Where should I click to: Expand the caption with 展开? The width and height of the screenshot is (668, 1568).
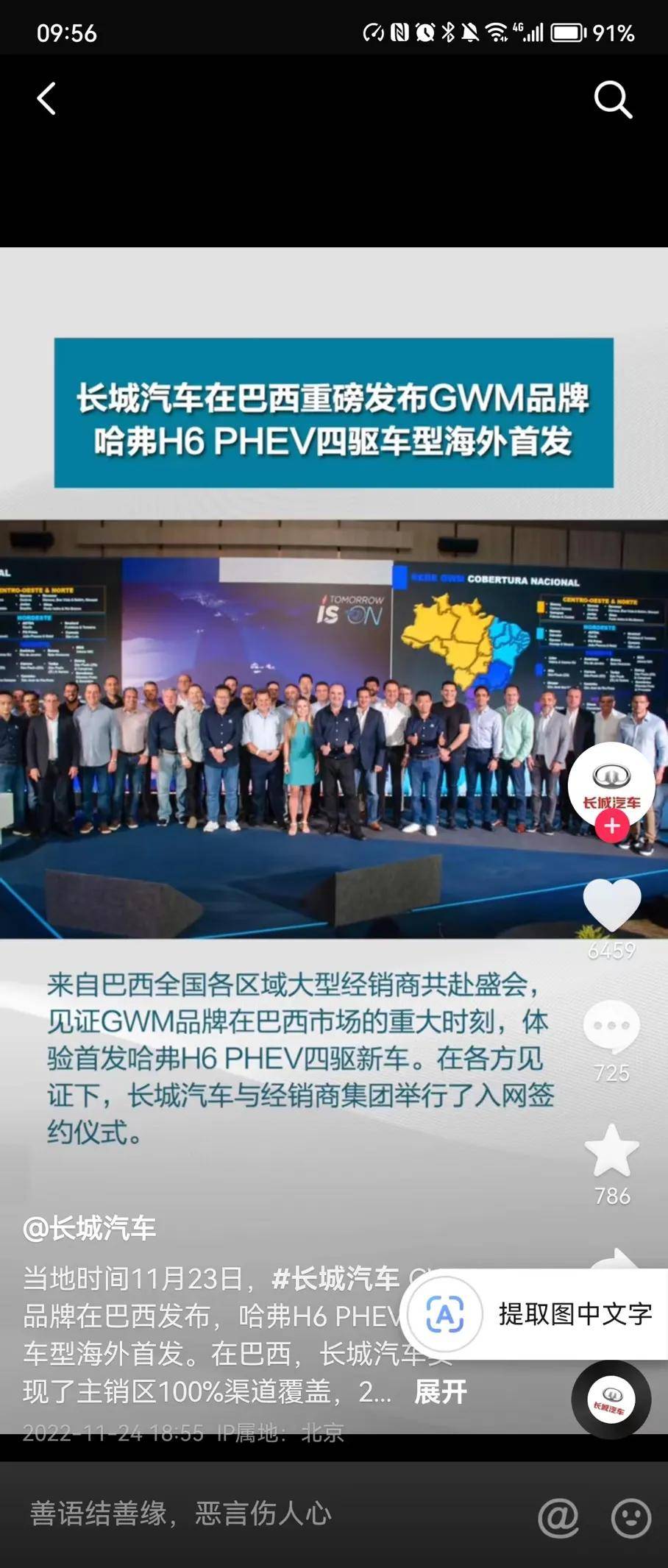coord(440,1391)
